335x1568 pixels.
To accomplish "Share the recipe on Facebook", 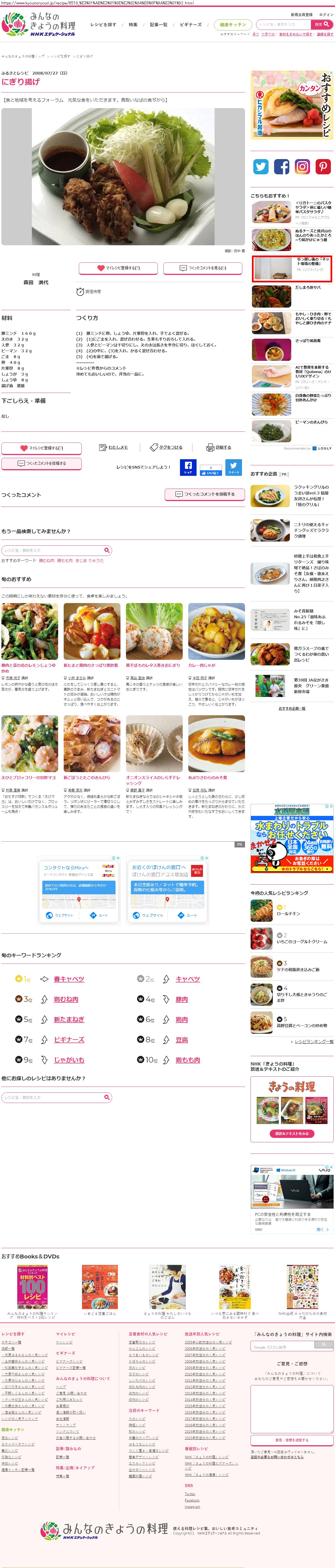I will 188,468.
